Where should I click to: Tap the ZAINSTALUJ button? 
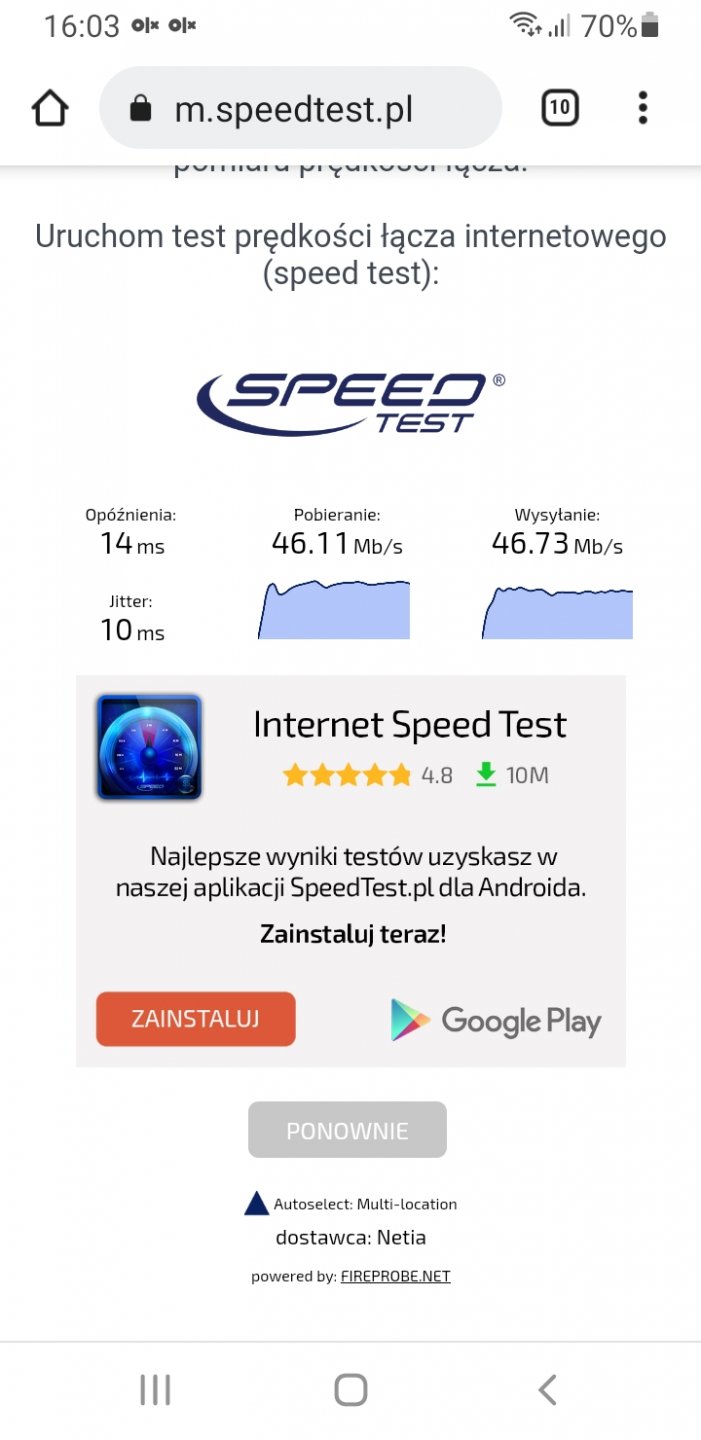coord(196,1019)
